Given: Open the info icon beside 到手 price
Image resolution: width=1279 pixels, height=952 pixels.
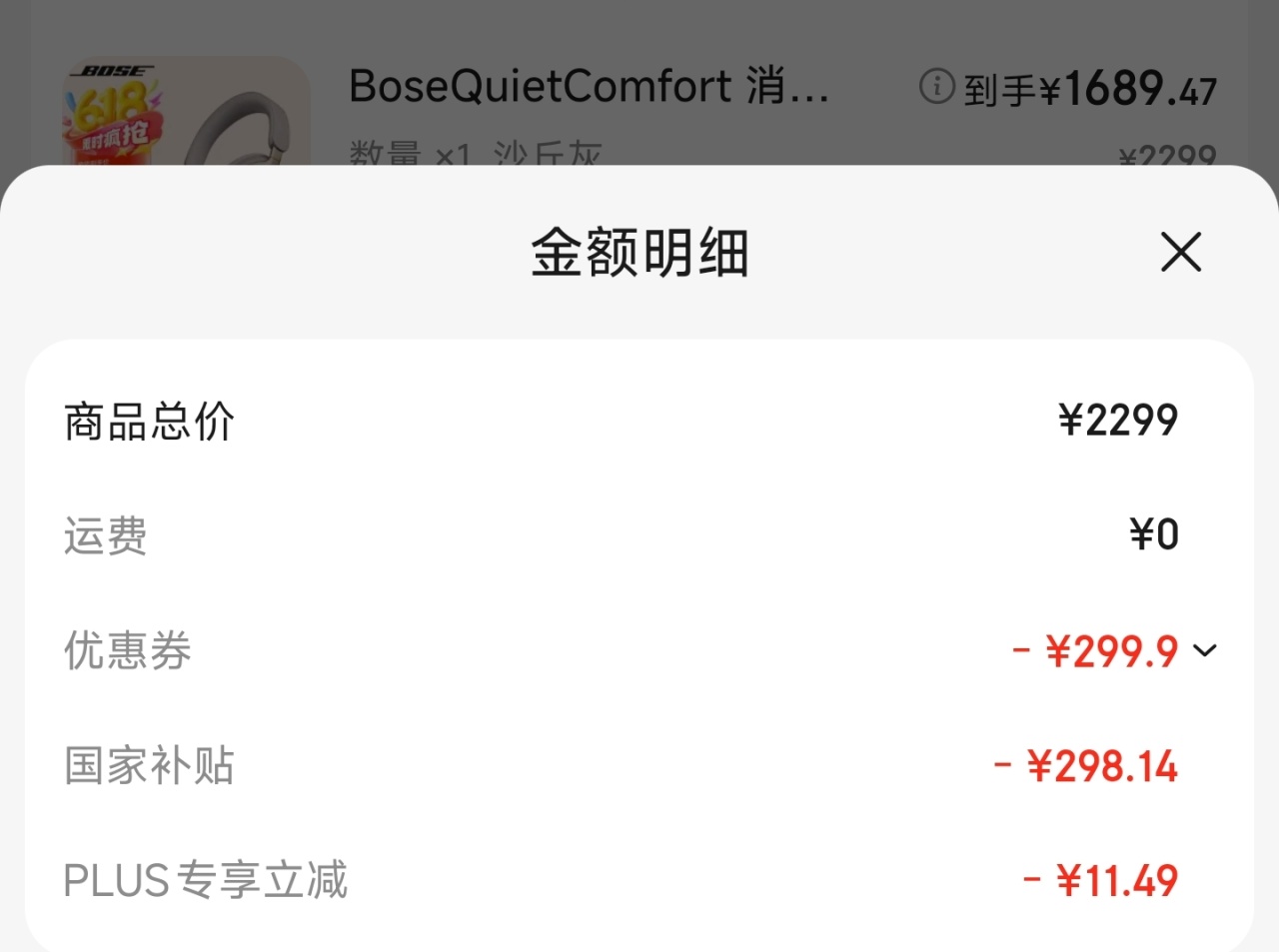Looking at the screenshot, I should (936, 87).
